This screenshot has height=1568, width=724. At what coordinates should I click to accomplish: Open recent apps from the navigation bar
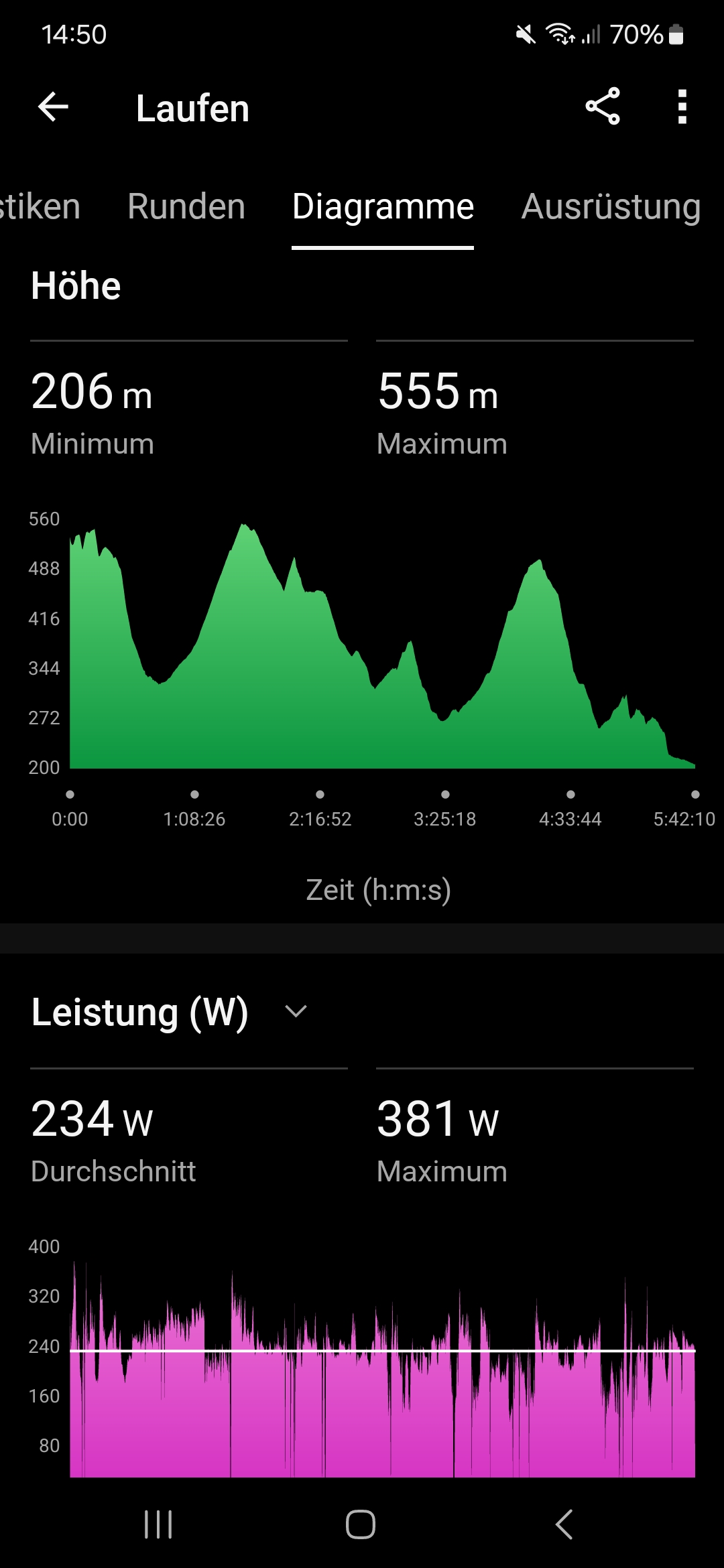coord(158,1524)
